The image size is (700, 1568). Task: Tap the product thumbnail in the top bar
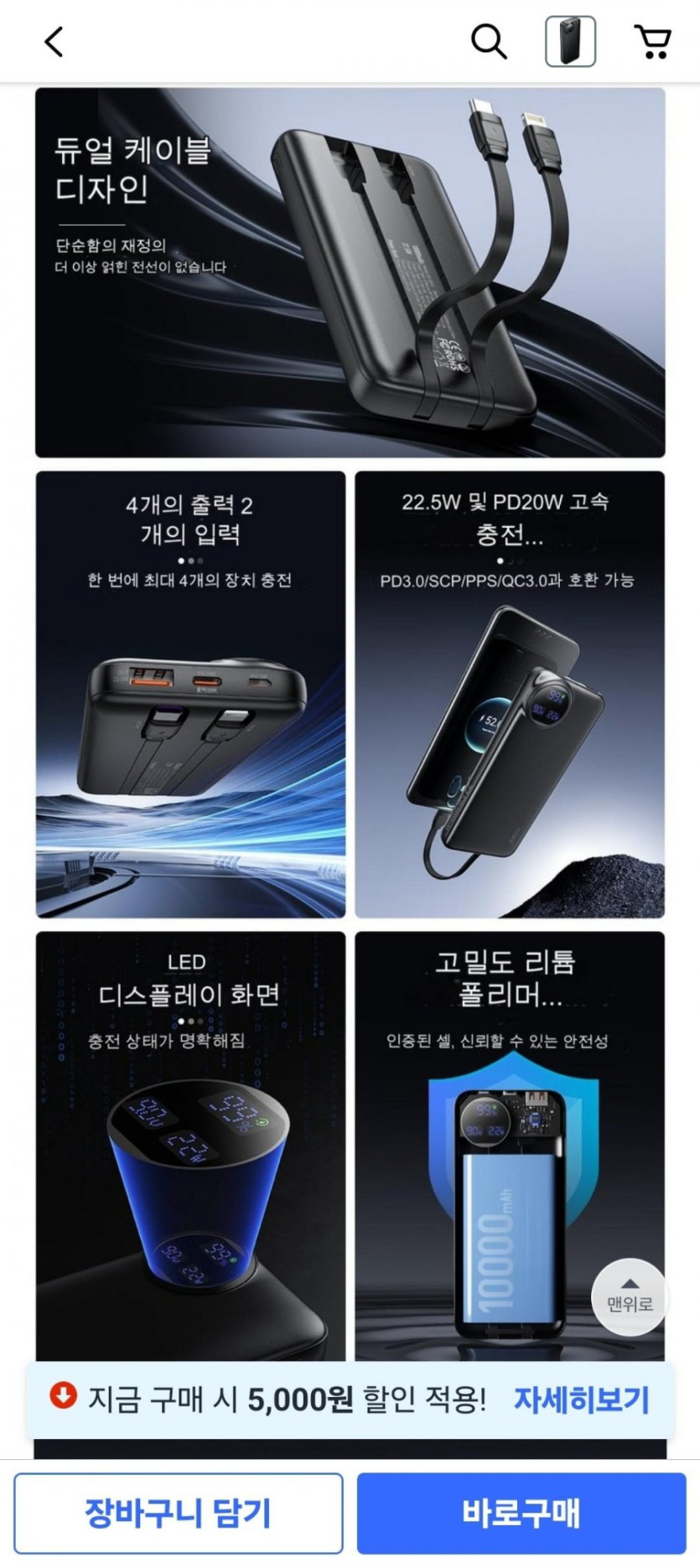point(570,41)
